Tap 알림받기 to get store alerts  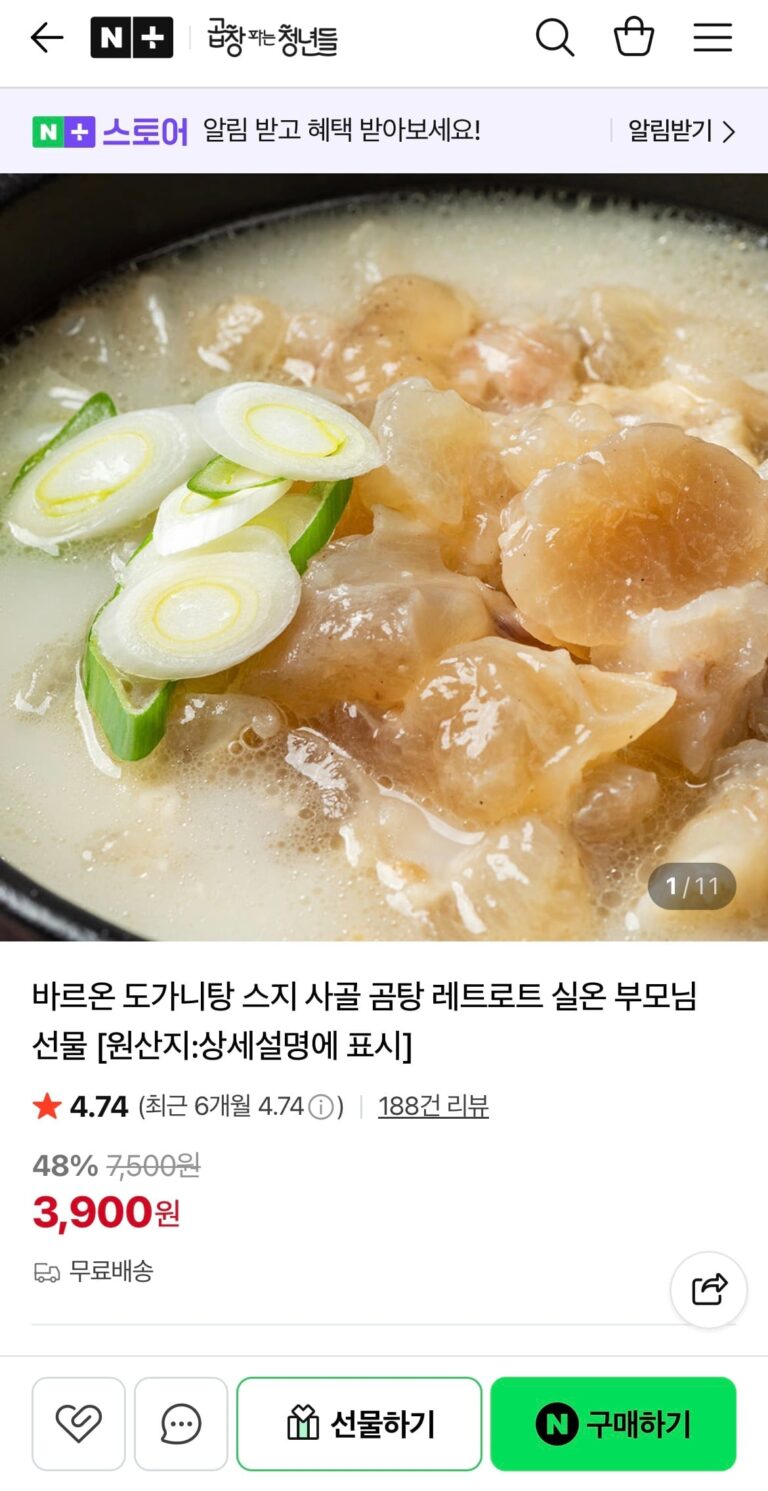click(x=680, y=131)
